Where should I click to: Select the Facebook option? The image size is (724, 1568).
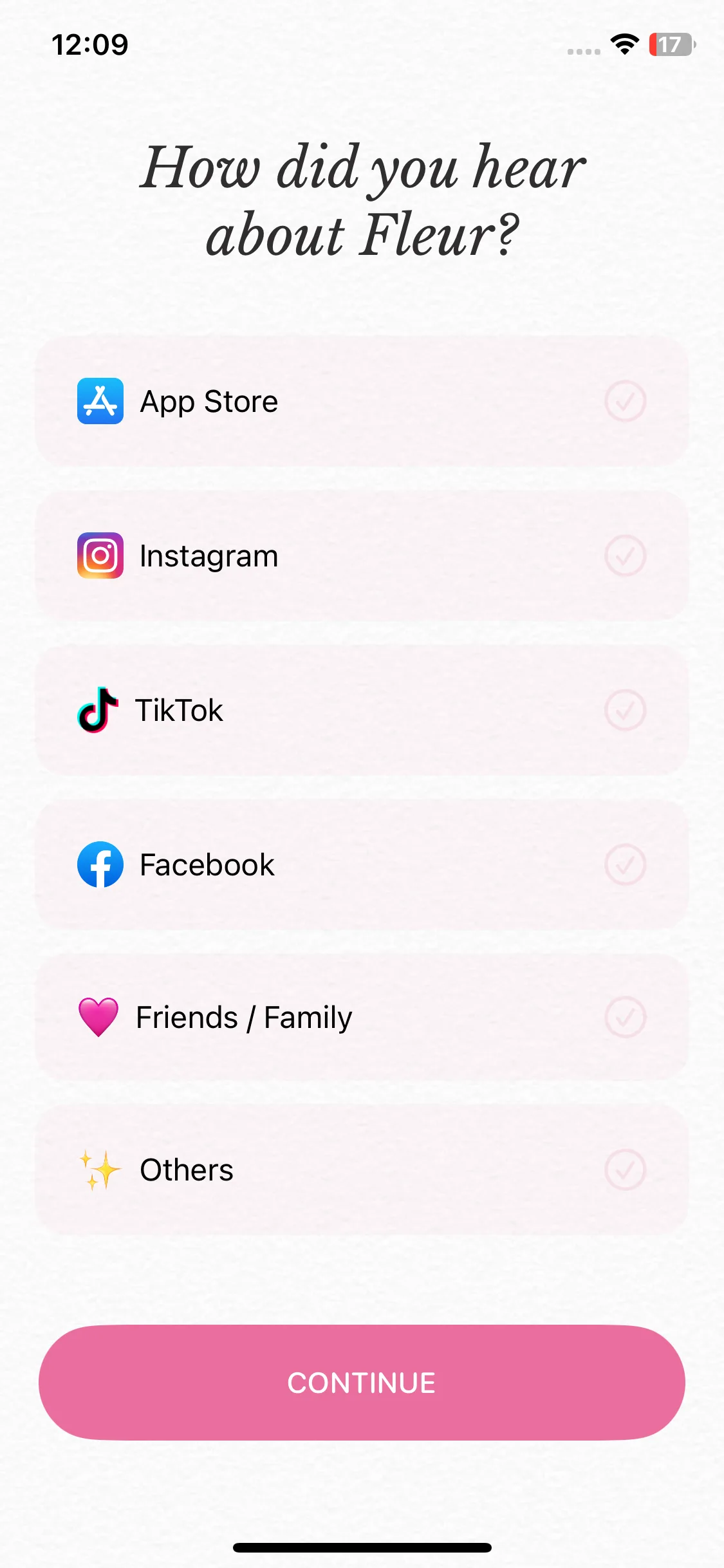click(x=362, y=864)
